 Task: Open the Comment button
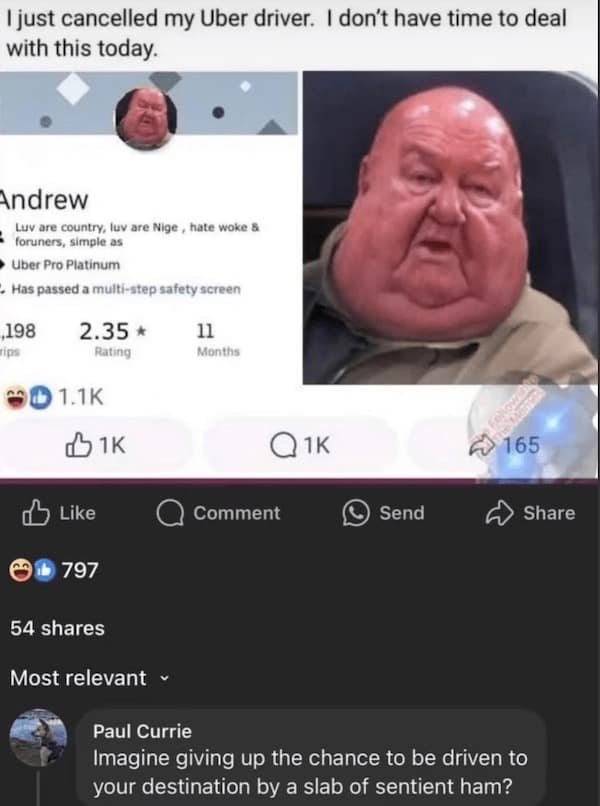pyautogui.click(x=219, y=513)
